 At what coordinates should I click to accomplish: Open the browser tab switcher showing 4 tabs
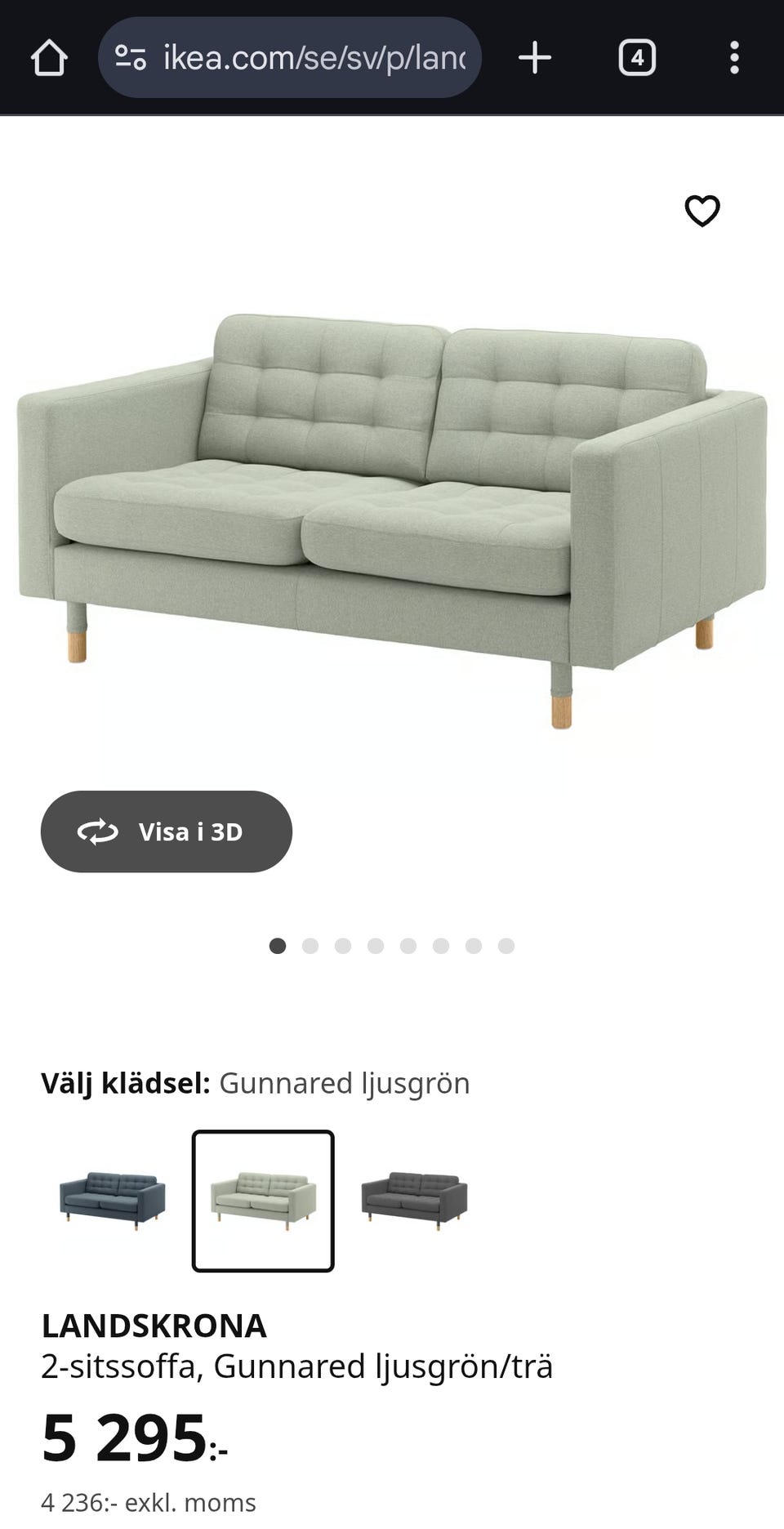pyautogui.click(x=638, y=57)
